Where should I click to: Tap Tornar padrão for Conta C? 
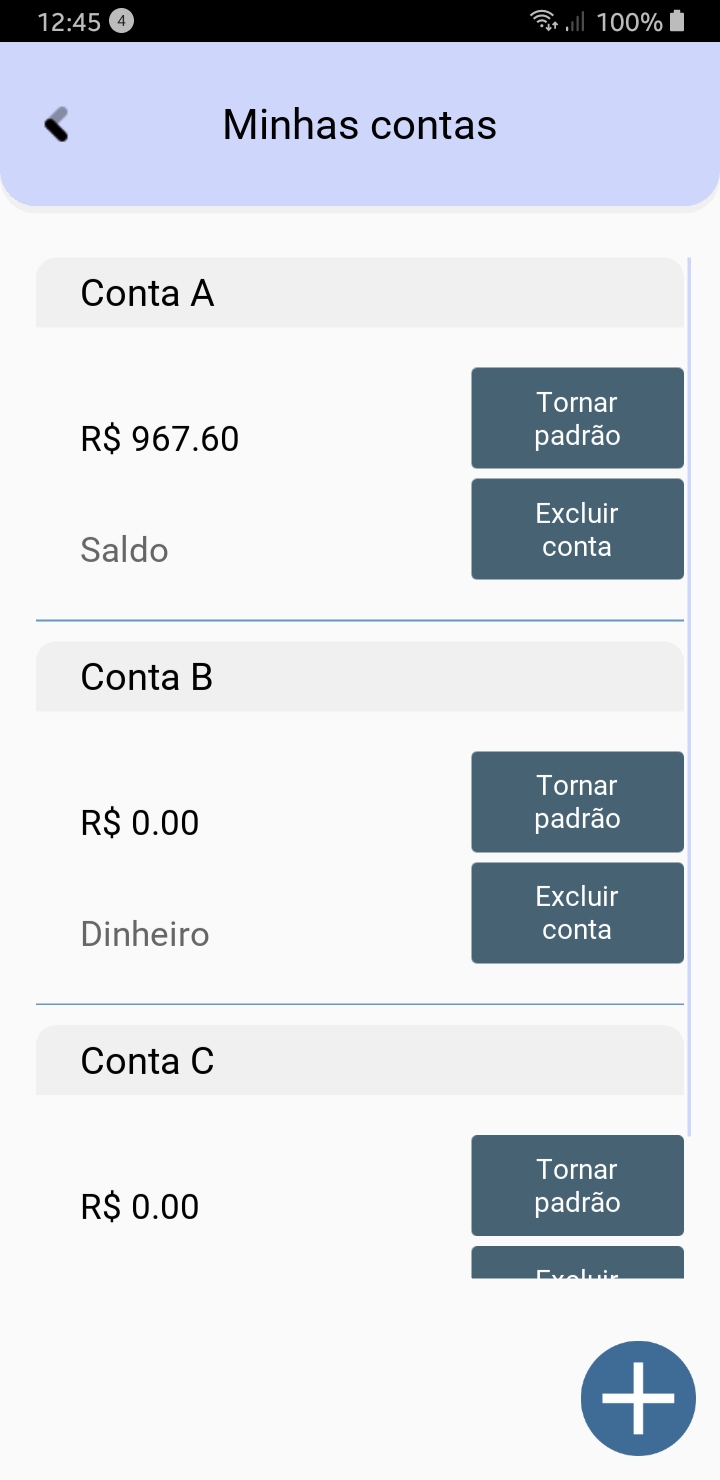point(577,1185)
